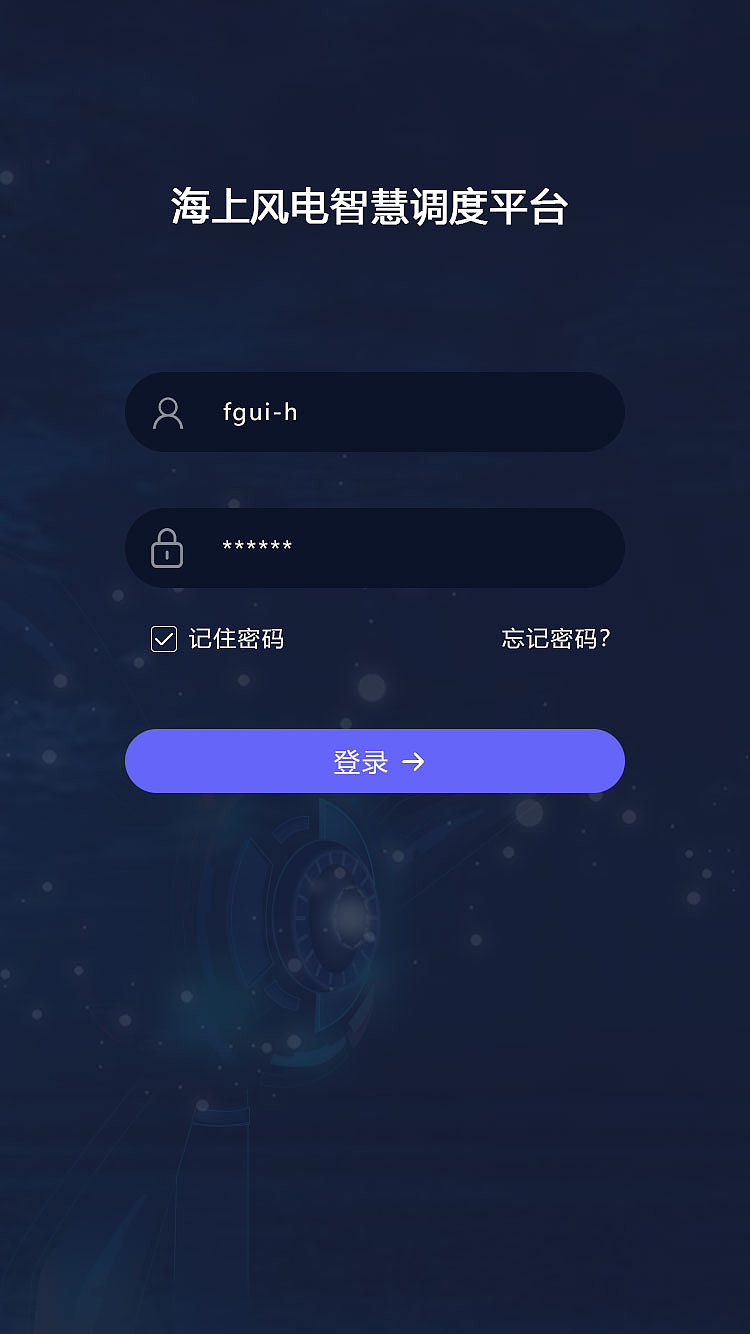This screenshot has width=750, height=1334.
Task: Select the user avatar glyph beside fgui-h
Action: coord(167,412)
